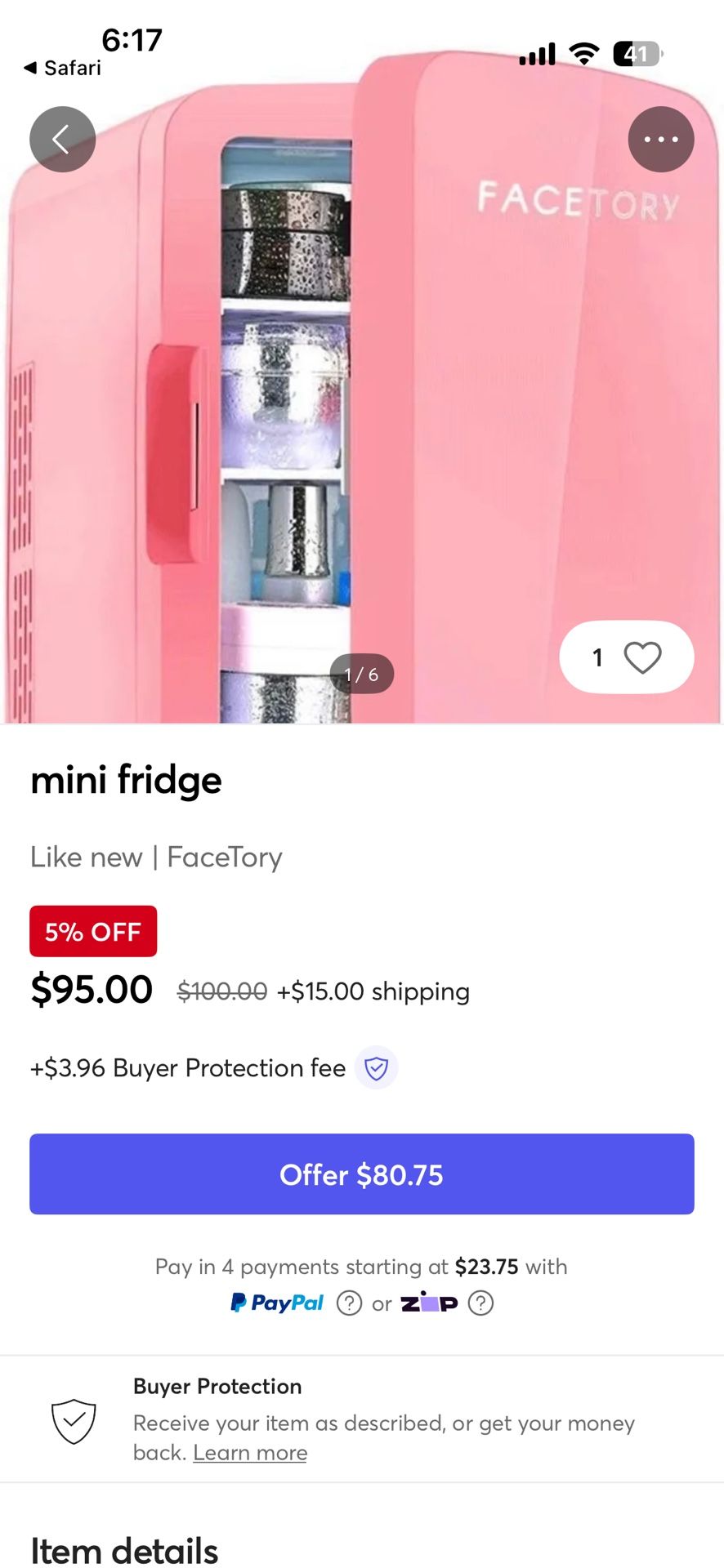Go back using the arrow button

62,140
